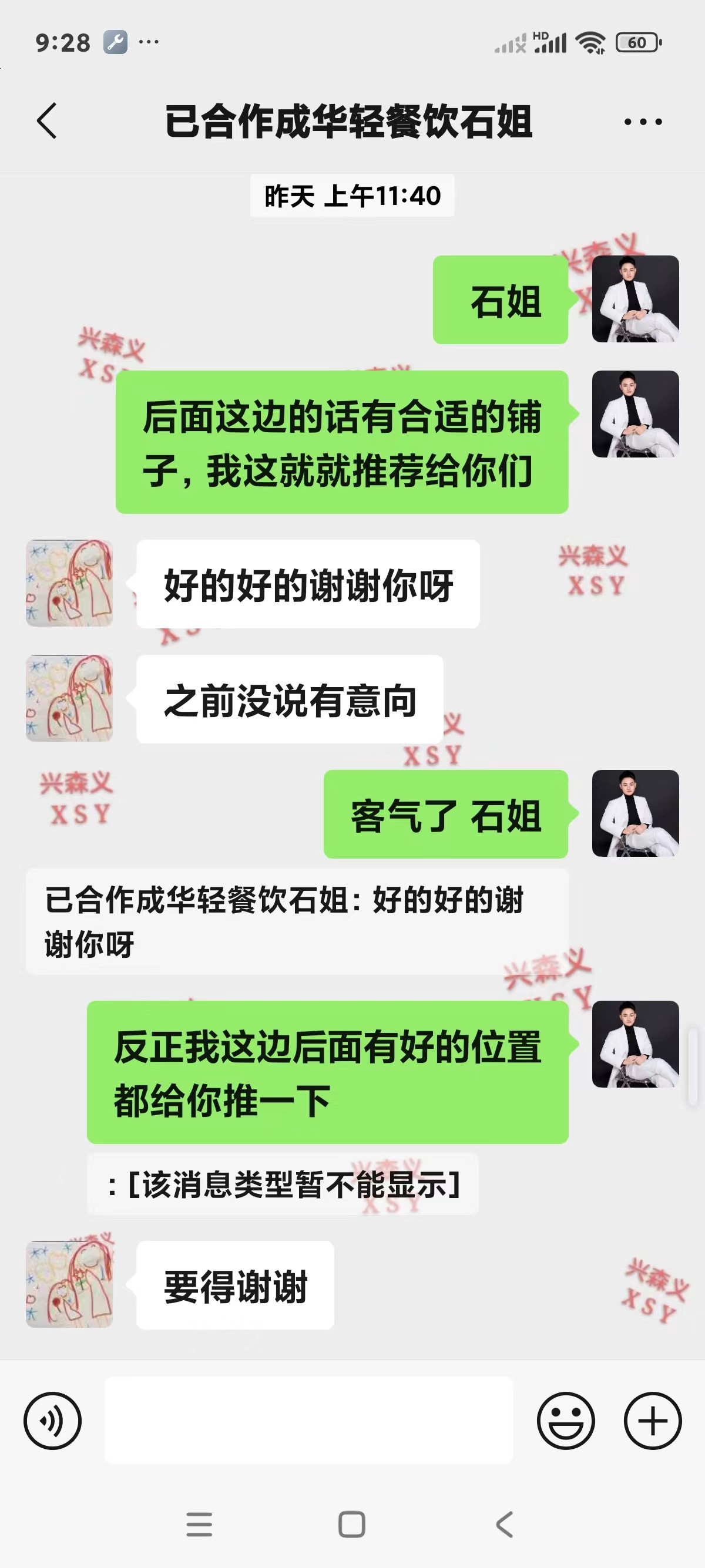Switch to voice message input
The height and width of the screenshot is (1568, 705).
[x=52, y=1421]
